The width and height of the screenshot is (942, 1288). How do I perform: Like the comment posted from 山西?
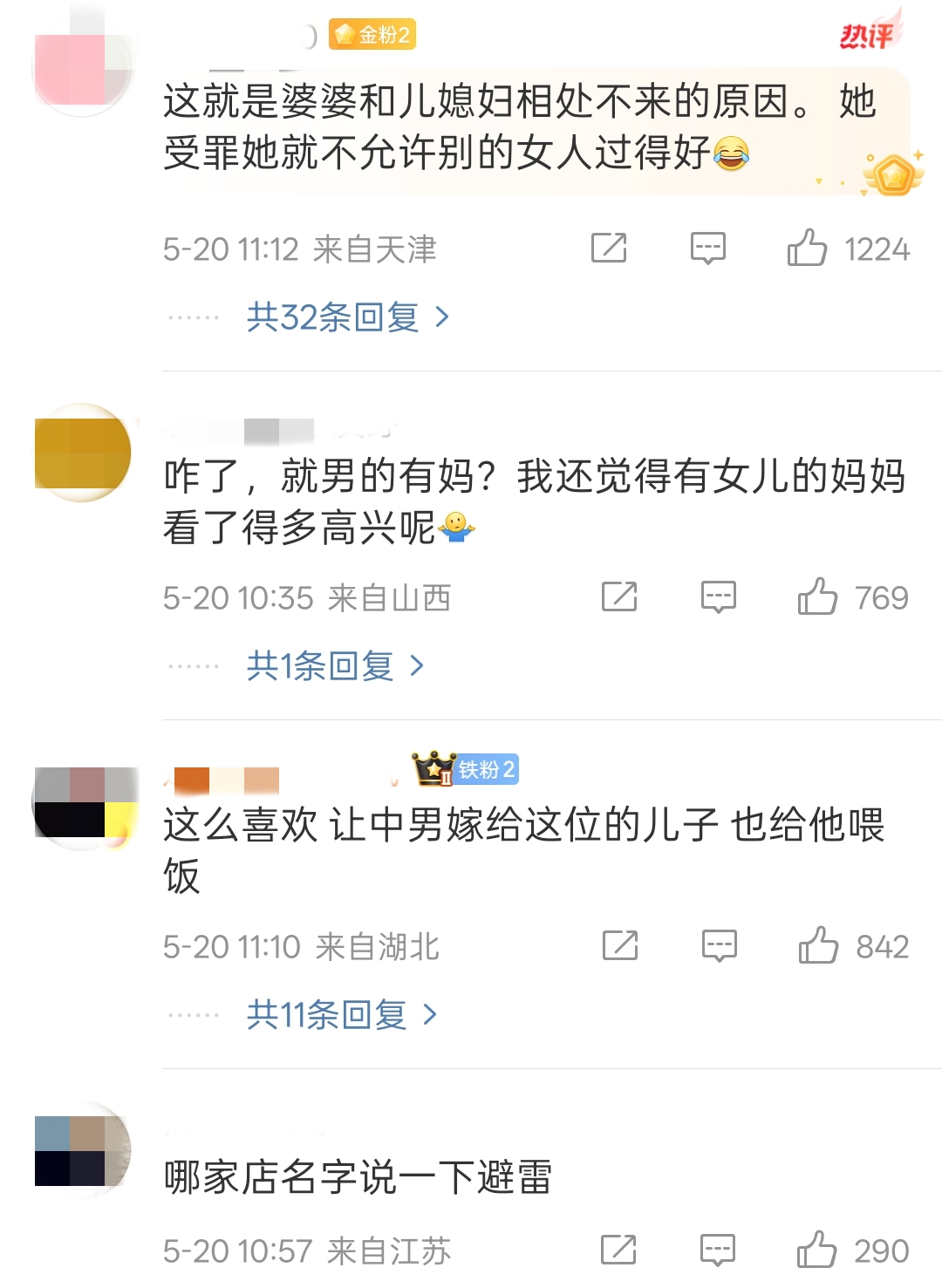tap(817, 597)
